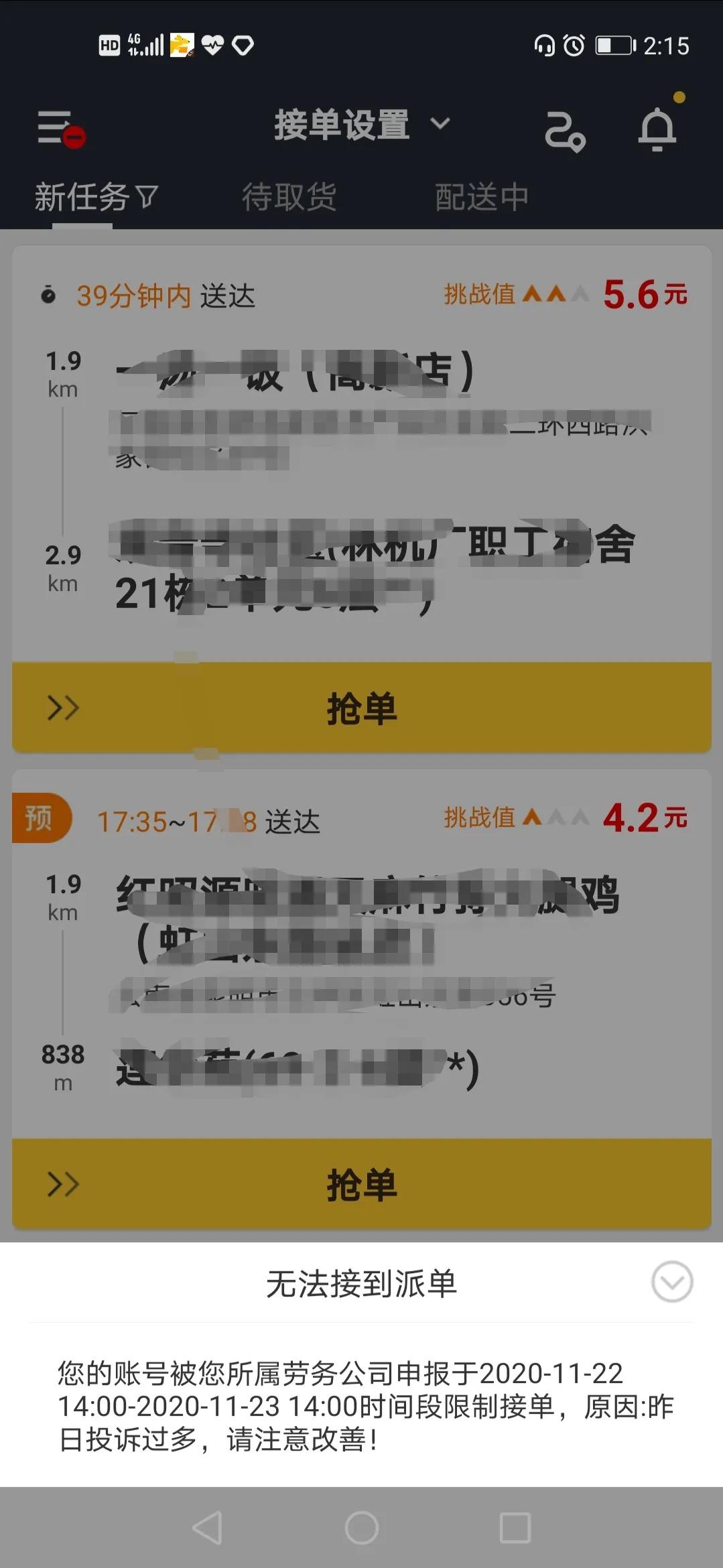The image size is (723, 1568).
Task: Open the hamburger menu in top-left corner
Action: (x=60, y=129)
